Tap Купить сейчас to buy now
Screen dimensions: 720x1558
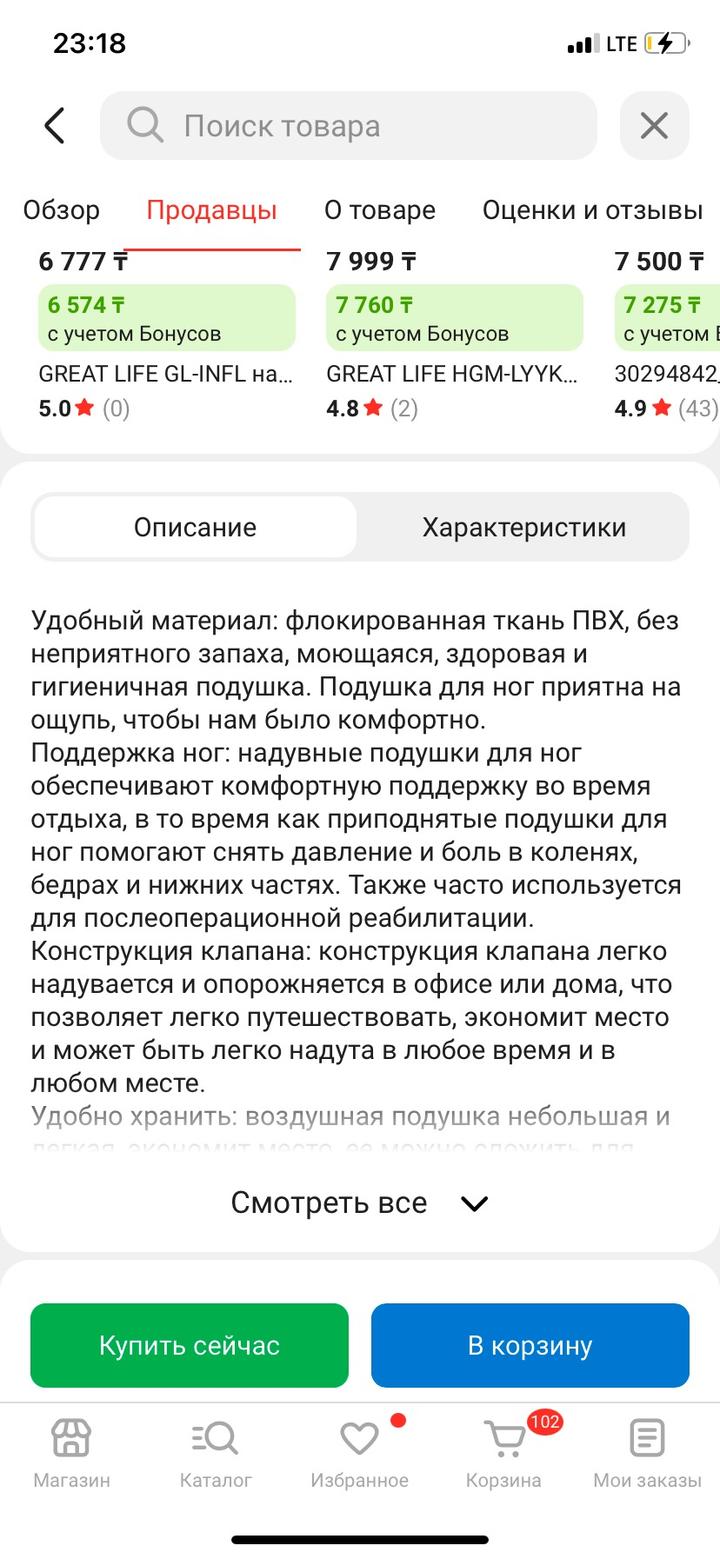[189, 1345]
